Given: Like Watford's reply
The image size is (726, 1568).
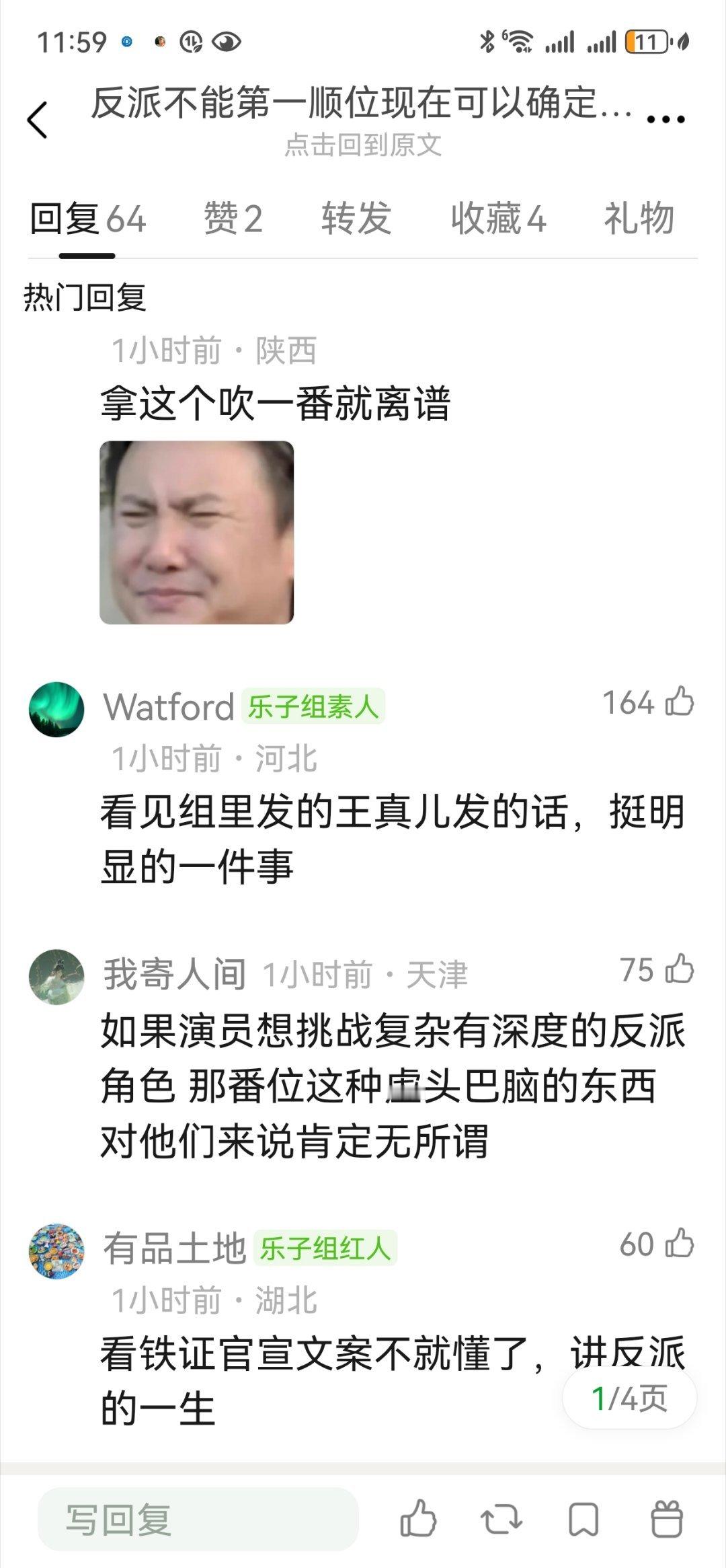Looking at the screenshot, I should click(680, 702).
